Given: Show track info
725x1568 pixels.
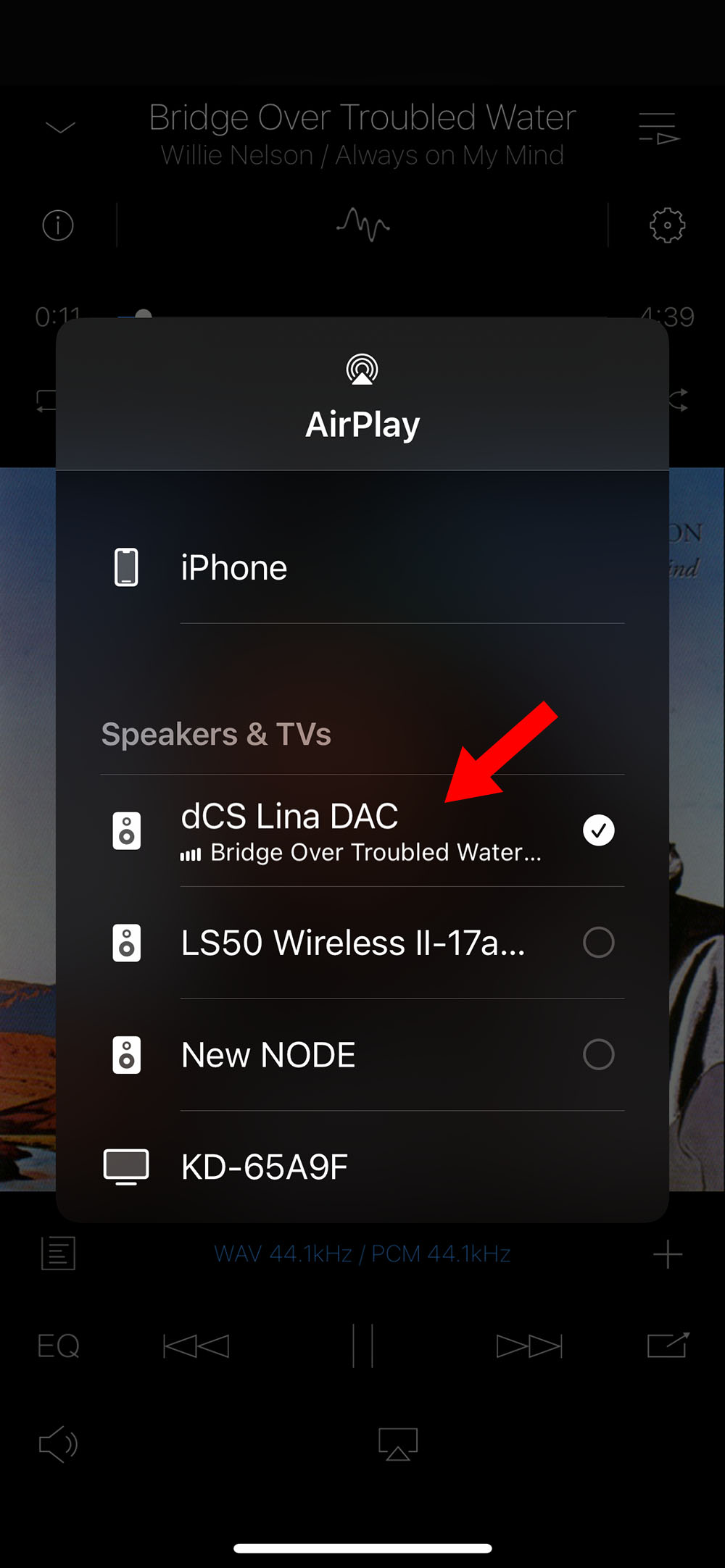Looking at the screenshot, I should point(58,225).
